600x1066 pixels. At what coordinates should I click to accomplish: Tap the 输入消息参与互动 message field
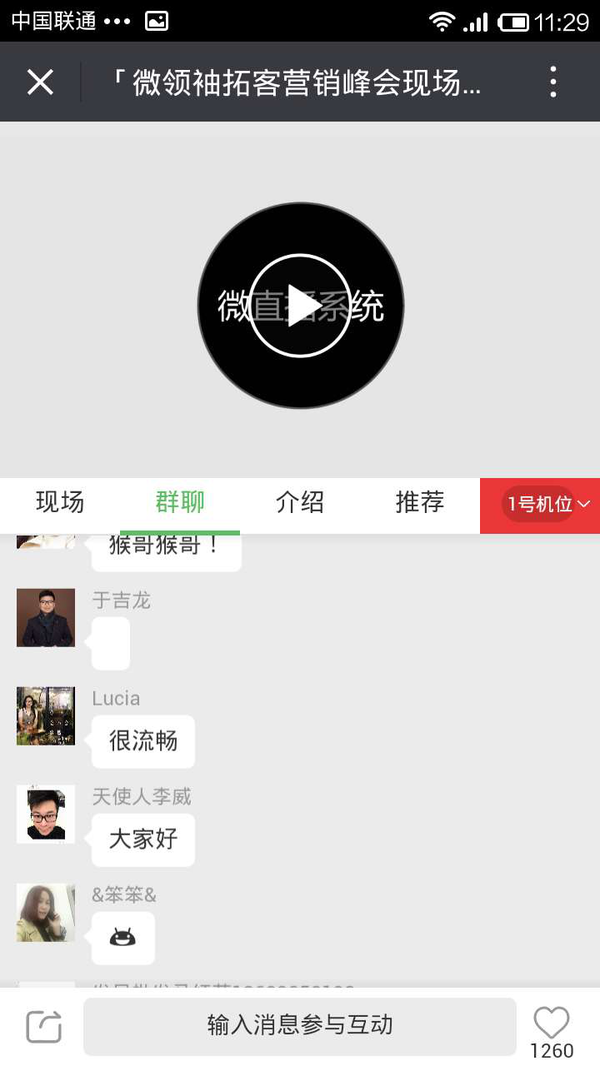click(299, 1025)
